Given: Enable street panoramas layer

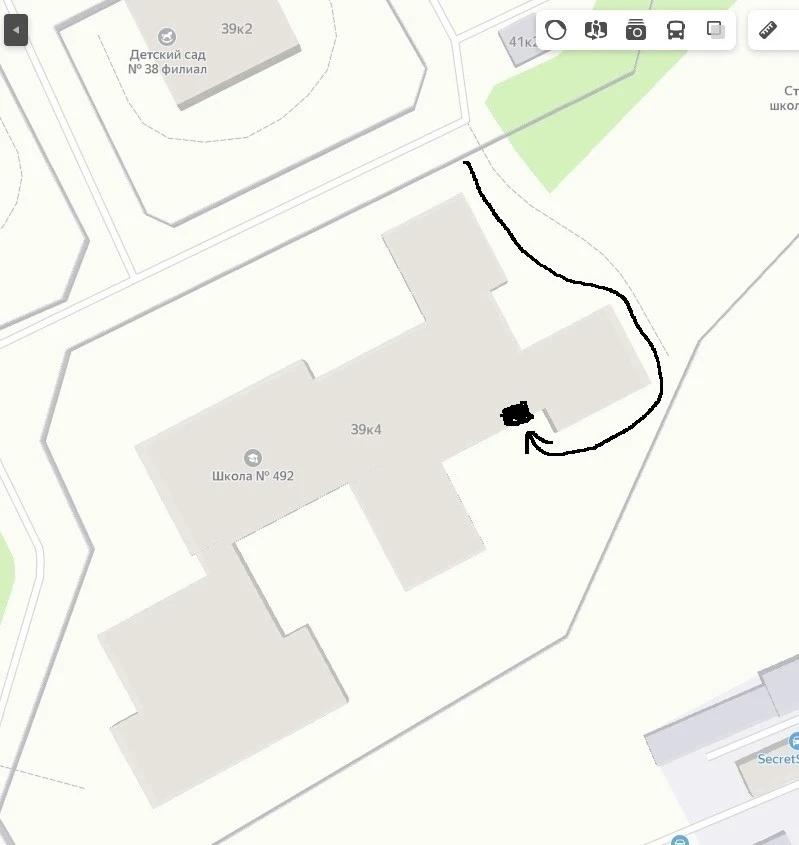Looking at the screenshot, I should point(596,30).
